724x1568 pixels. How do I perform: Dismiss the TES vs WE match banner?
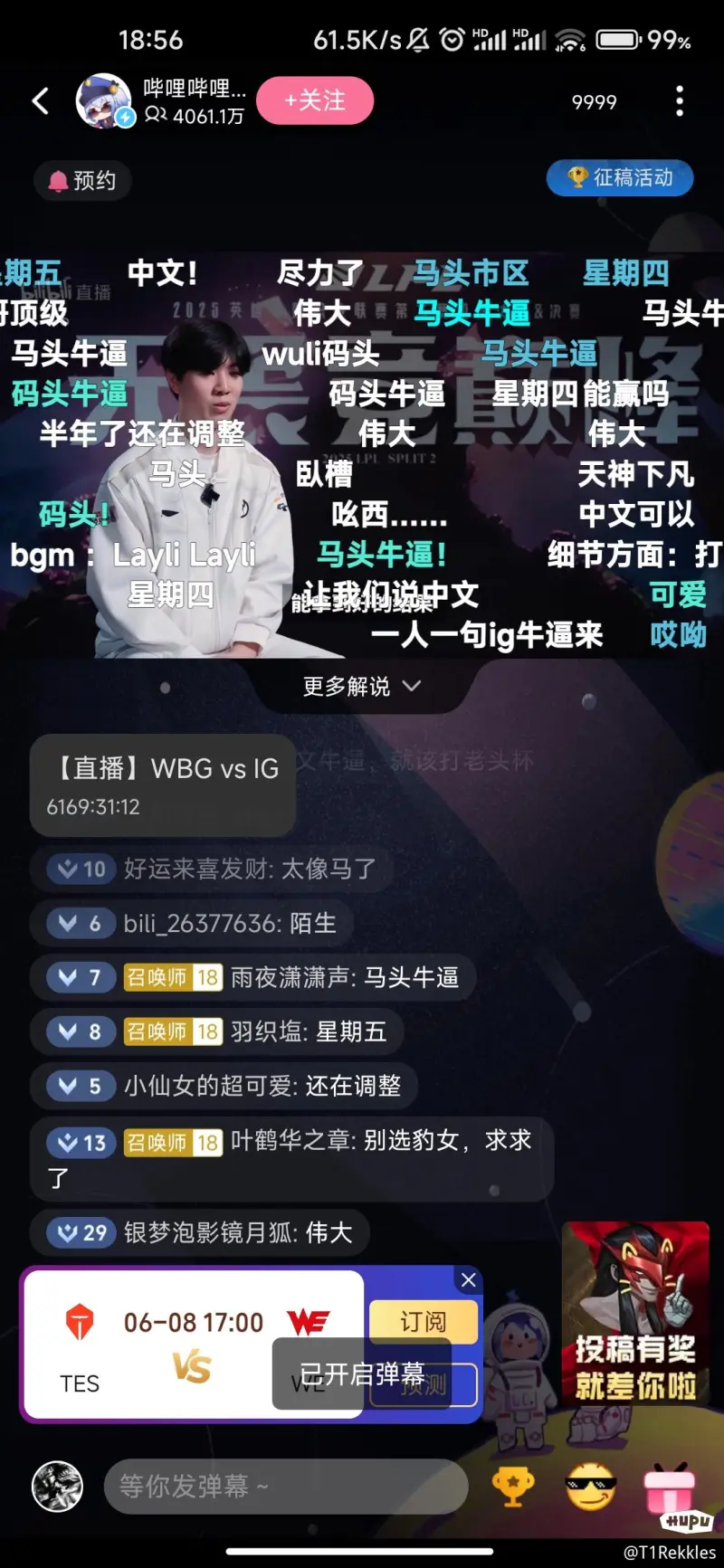click(468, 1279)
